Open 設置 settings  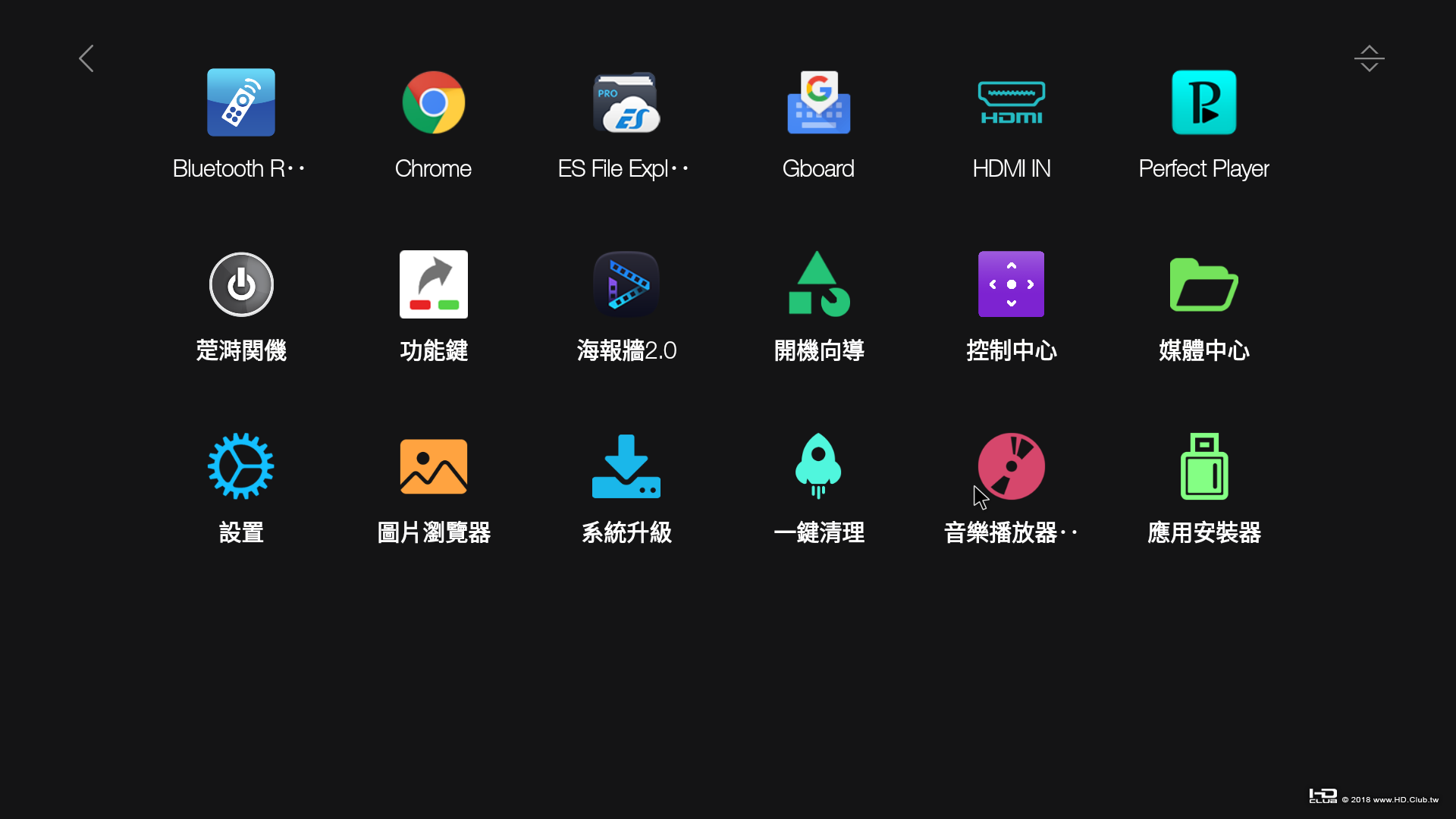[x=241, y=466]
